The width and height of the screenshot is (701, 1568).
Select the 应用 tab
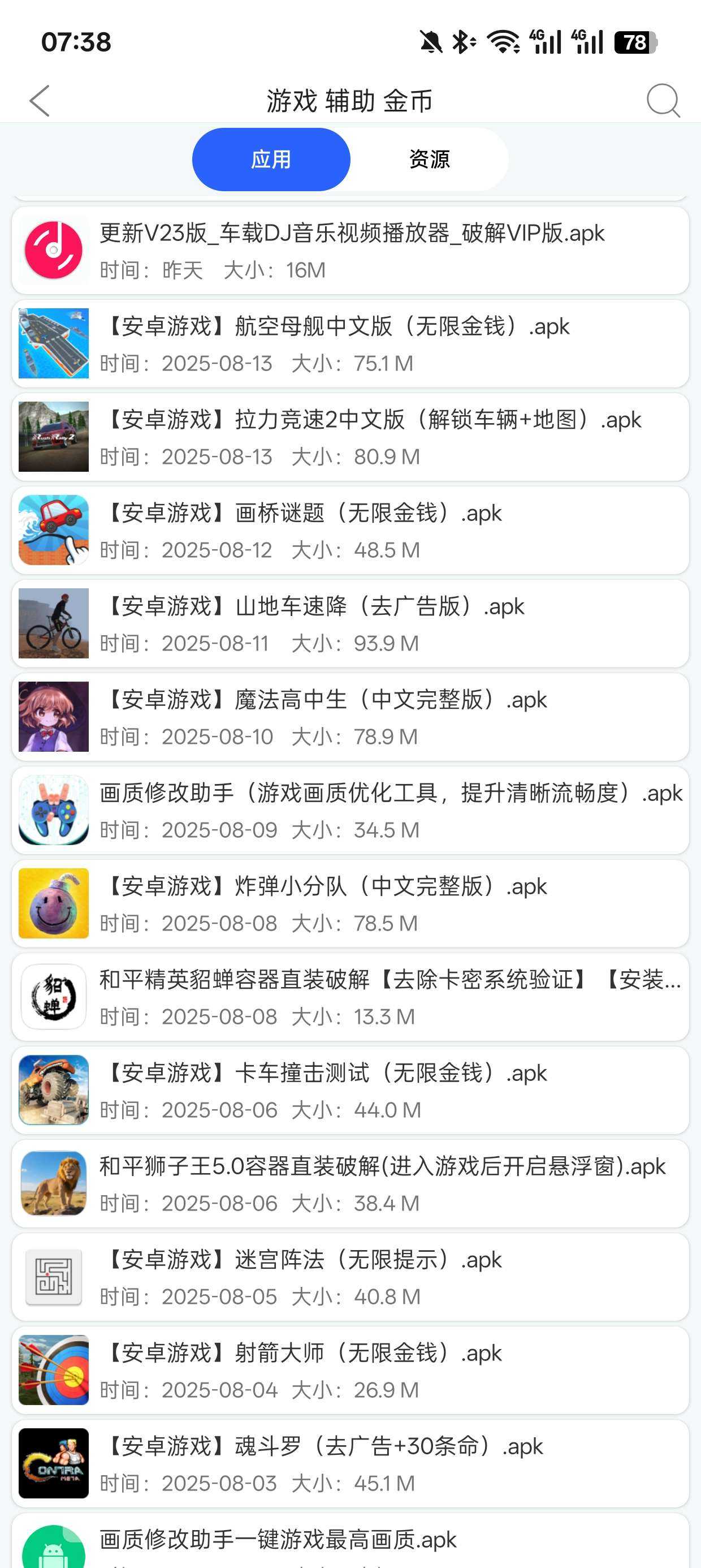(x=271, y=160)
